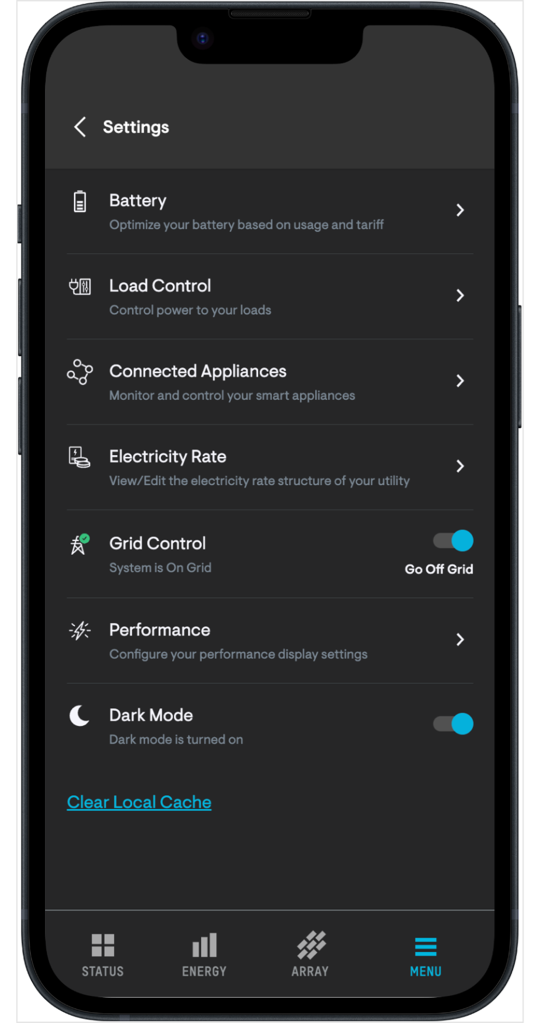Open Connected Appliances
Image resolution: width=534 pixels, height=1023 pixels.
270,382
